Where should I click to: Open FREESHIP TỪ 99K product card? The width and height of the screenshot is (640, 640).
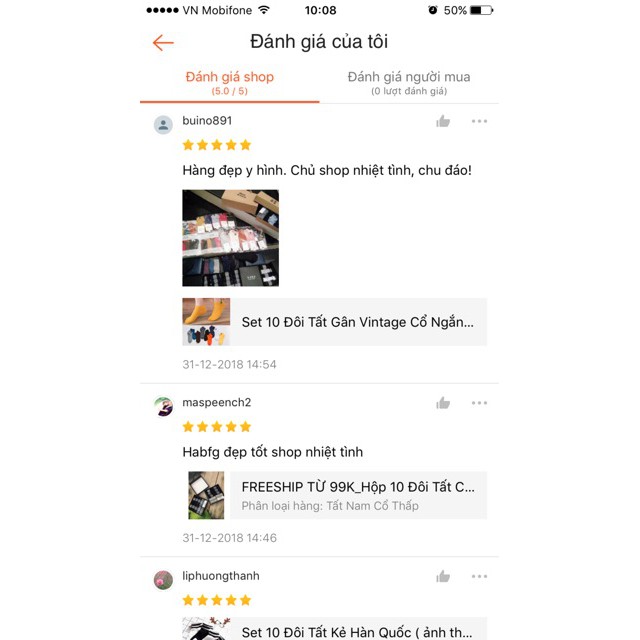(334, 495)
